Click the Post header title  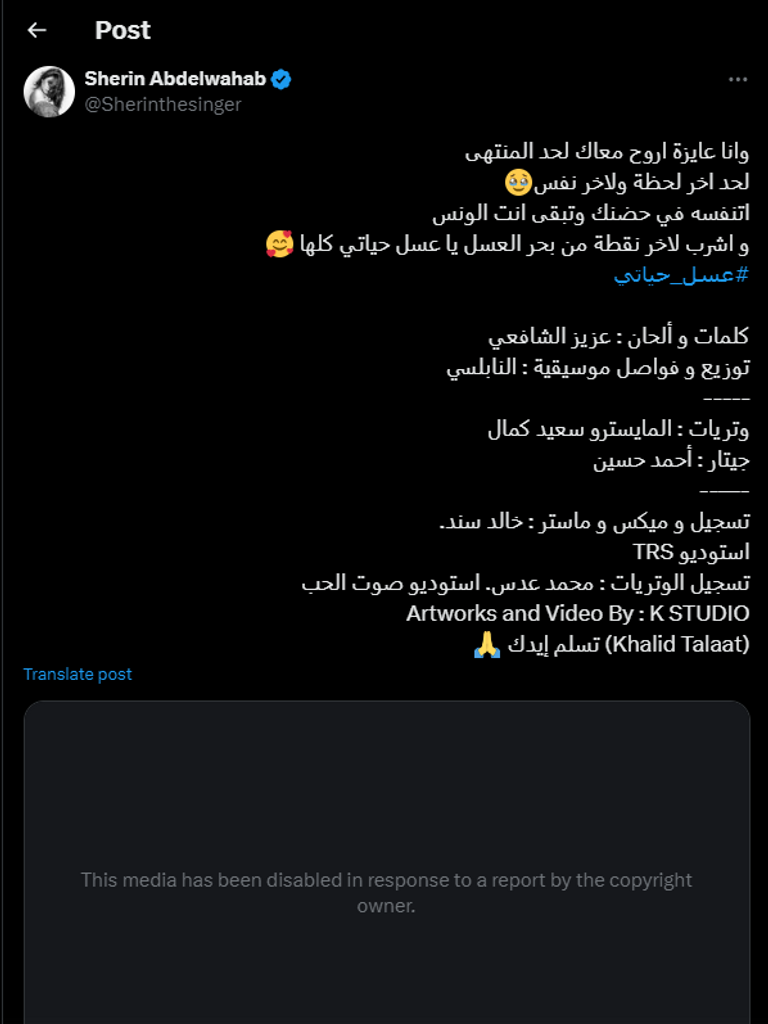click(x=123, y=30)
